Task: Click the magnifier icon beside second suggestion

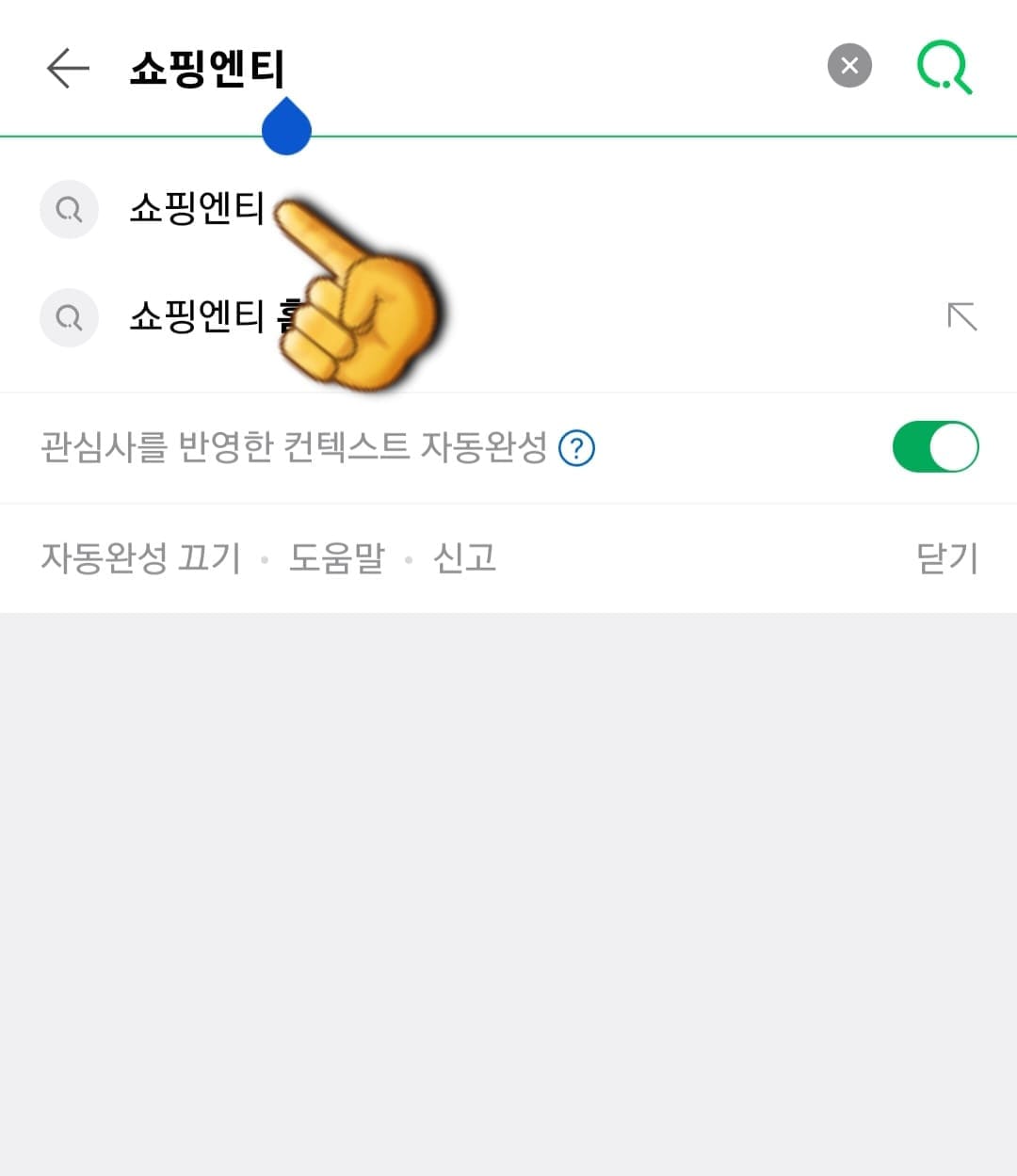Action: 69,318
